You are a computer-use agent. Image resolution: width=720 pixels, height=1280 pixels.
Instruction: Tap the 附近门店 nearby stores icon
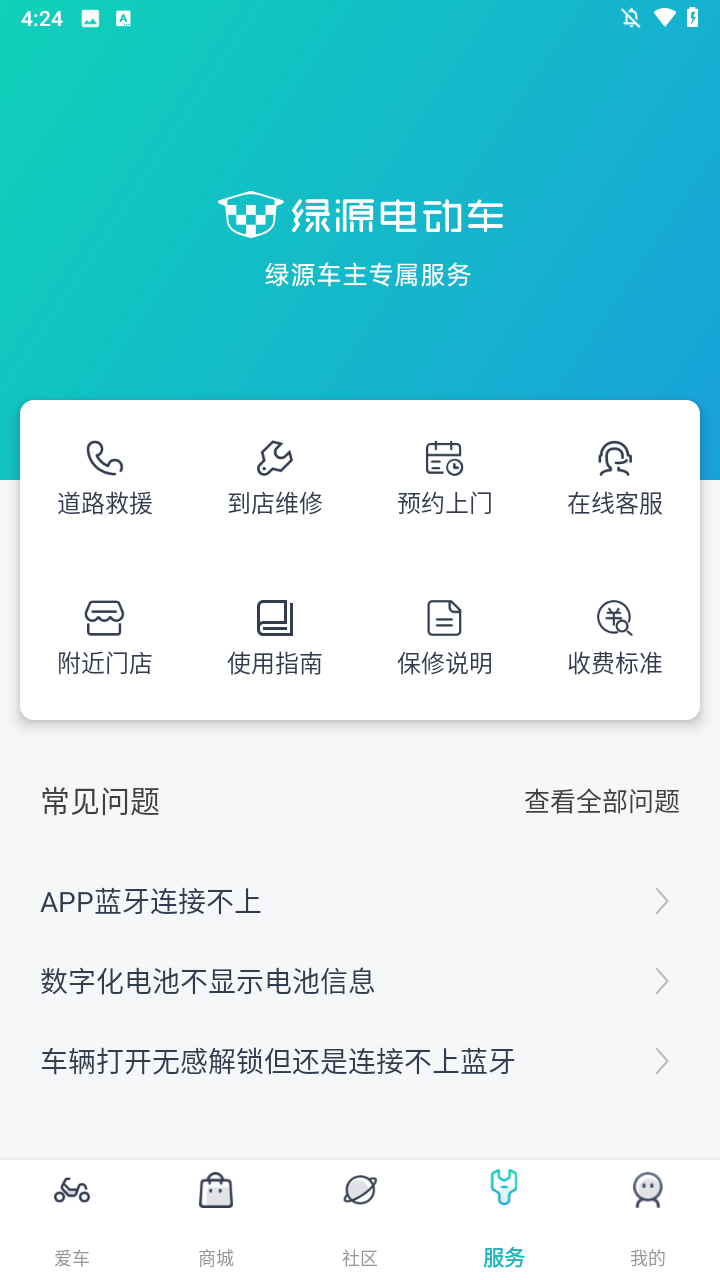(x=104, y=638)
